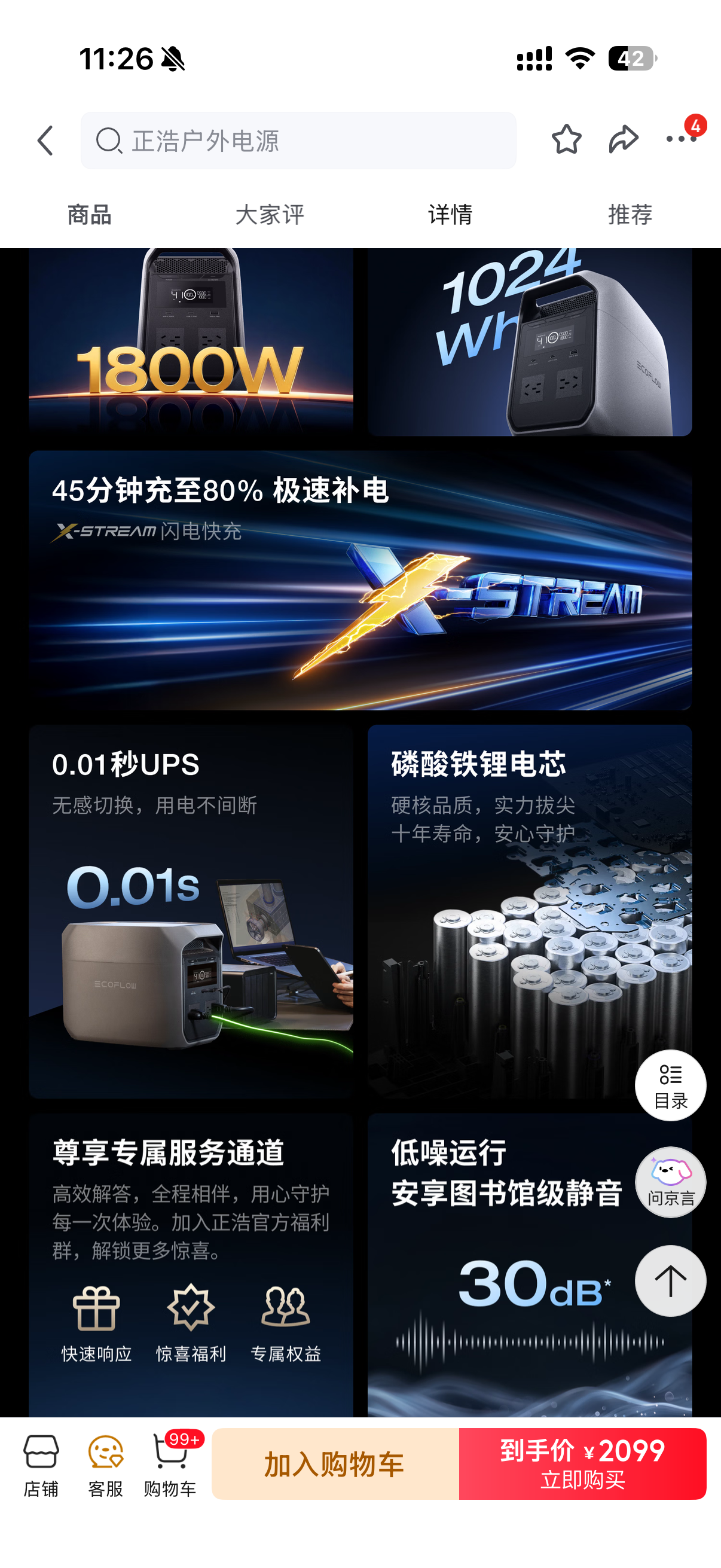The image size is (721, 1568).
Task: Jump to the 推荐 tab
Action: point(630,215)
